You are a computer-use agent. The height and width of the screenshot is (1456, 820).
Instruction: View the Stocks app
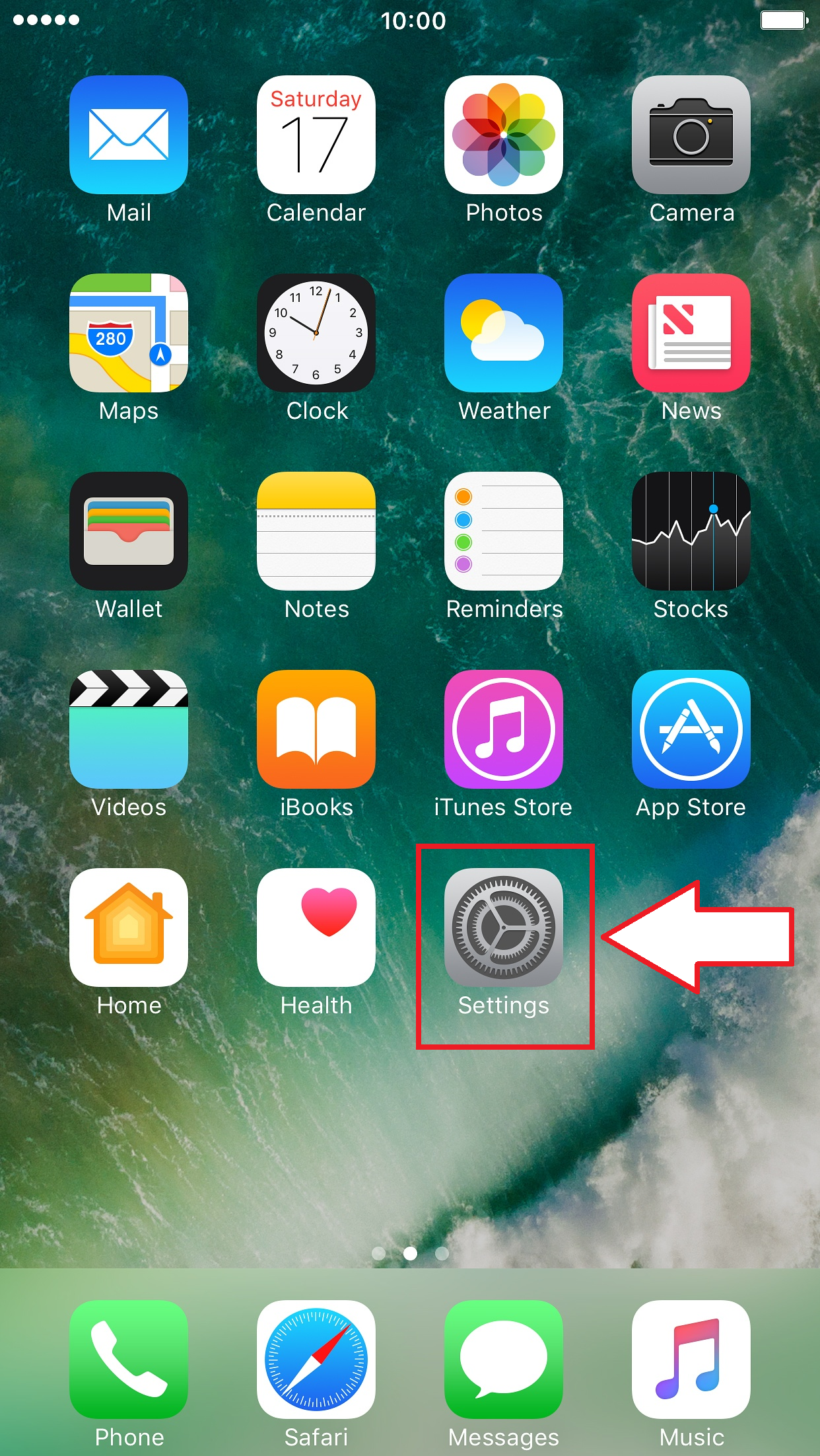(x=691, y=531)
